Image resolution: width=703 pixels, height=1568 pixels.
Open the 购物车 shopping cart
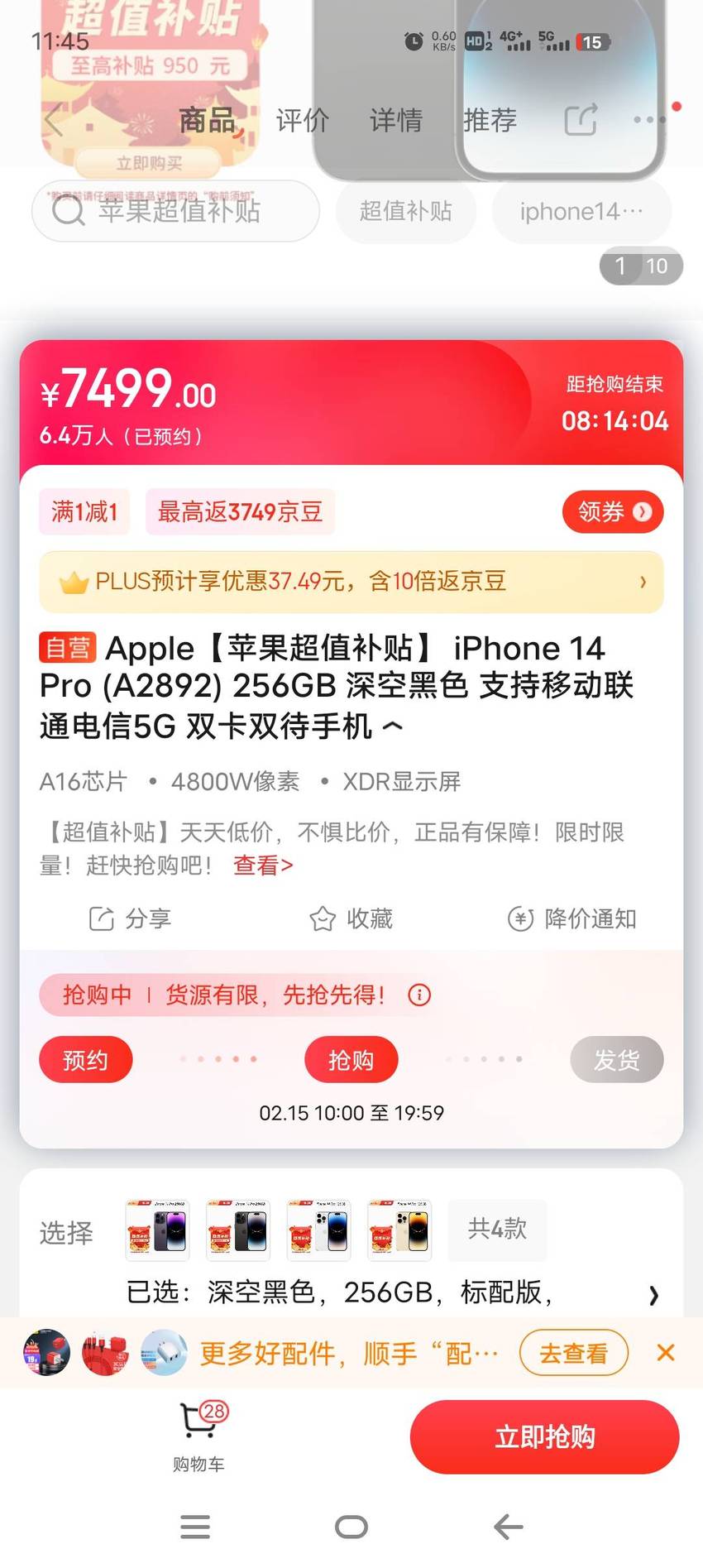198,1437
